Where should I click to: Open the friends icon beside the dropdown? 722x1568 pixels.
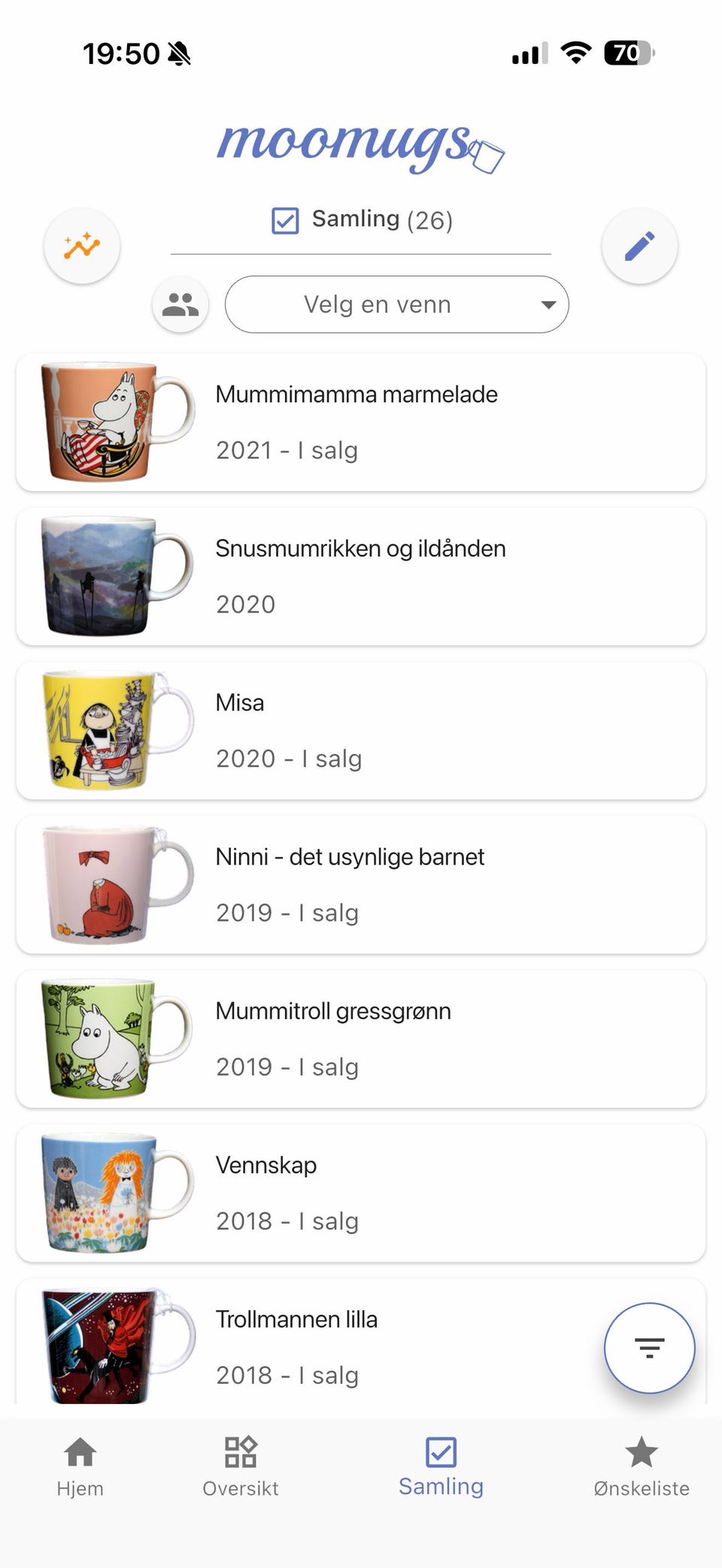tap(180, 304)
